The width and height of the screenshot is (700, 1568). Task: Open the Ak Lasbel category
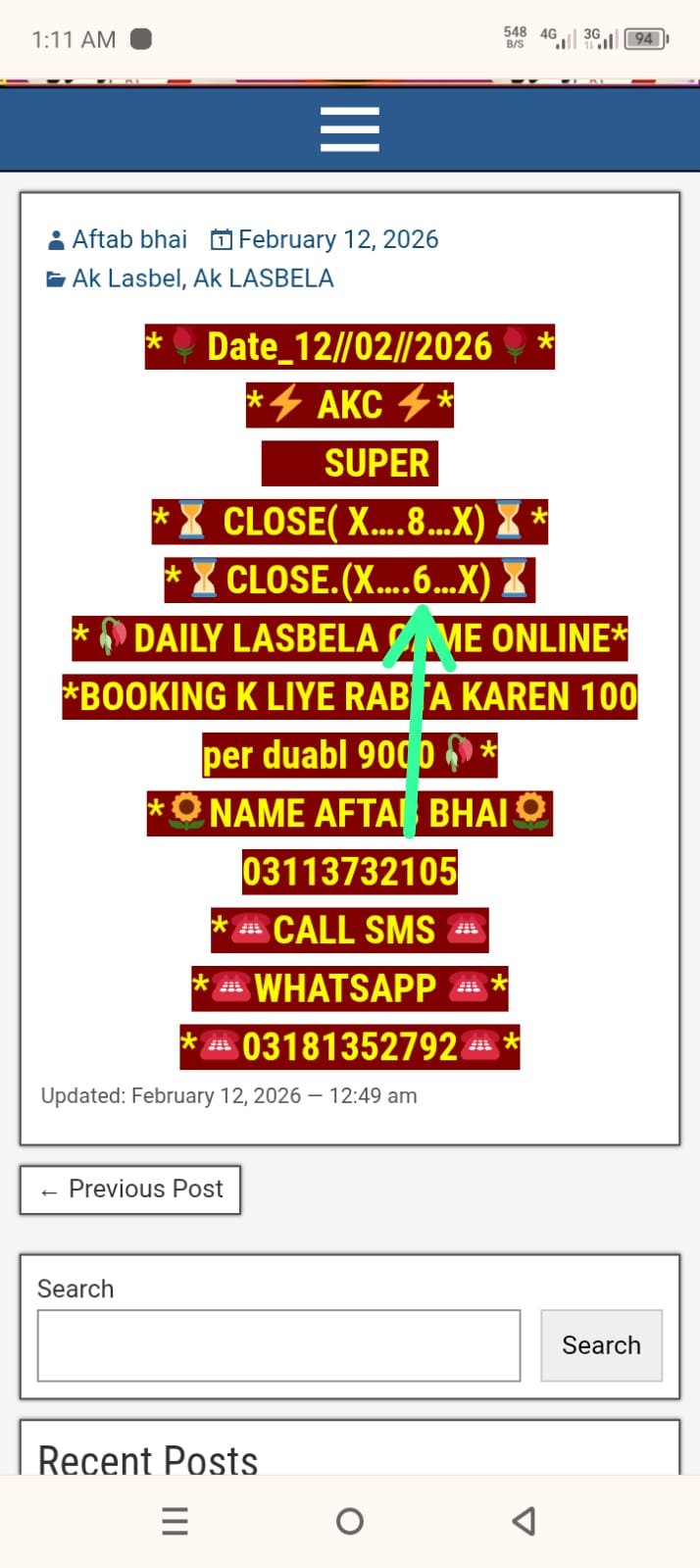tap(126, 278)
